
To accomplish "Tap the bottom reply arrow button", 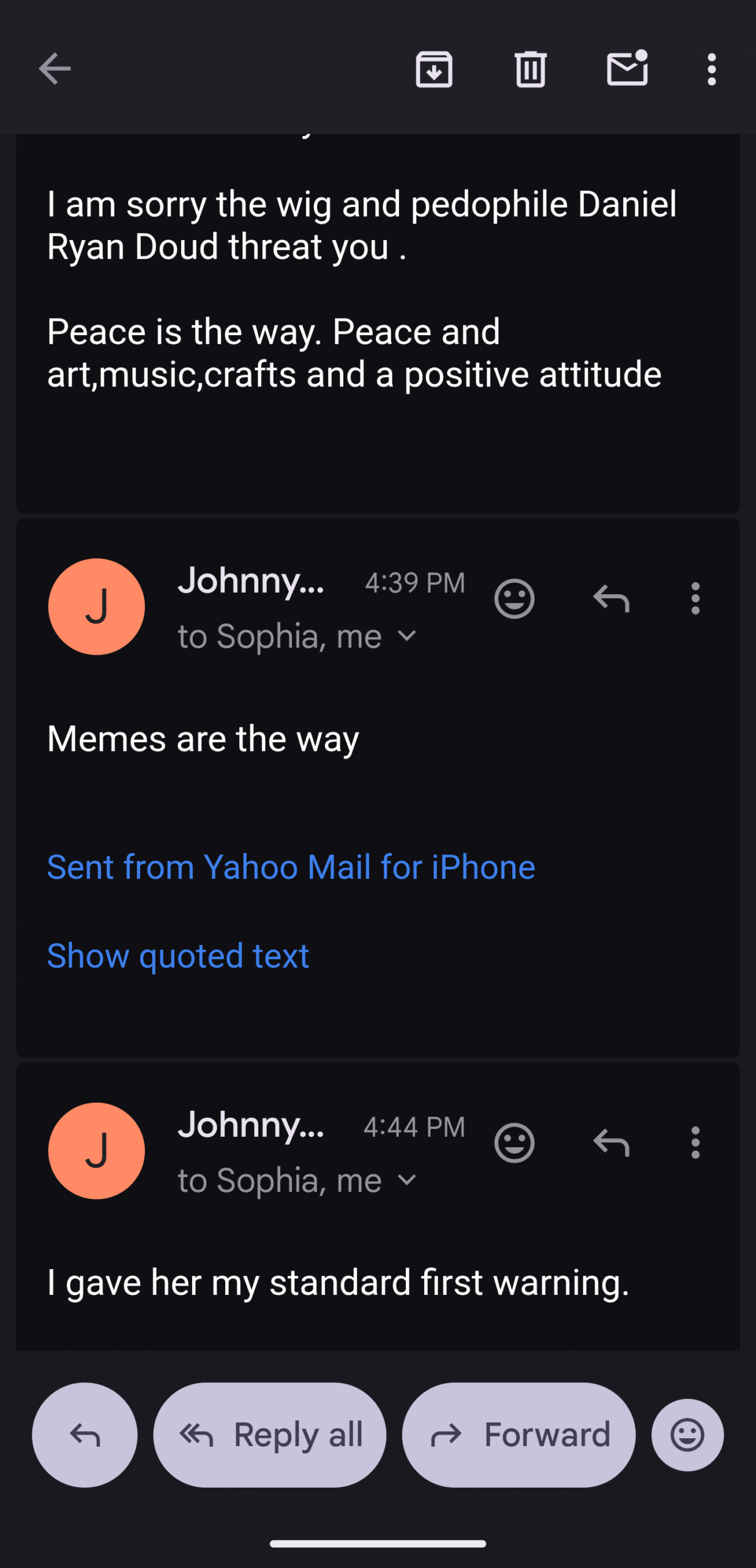I will (x=84, y=1434).
